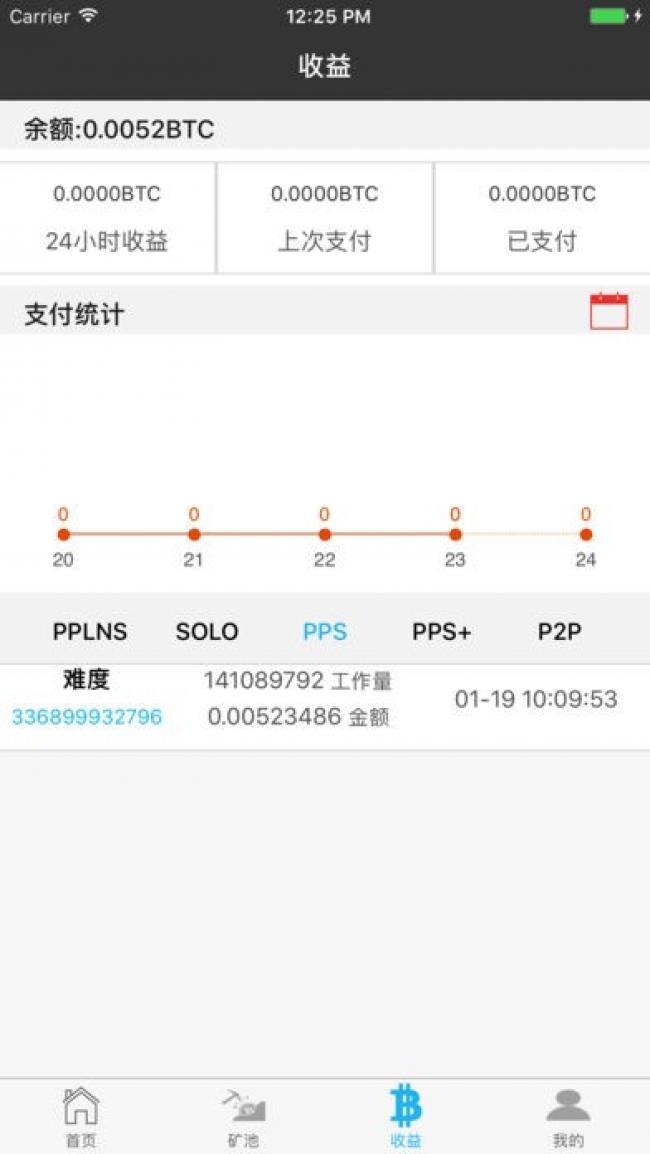Open difficulty link 336899932796
Viewport: 650px width, 1154px height.
tap(87, 716)
